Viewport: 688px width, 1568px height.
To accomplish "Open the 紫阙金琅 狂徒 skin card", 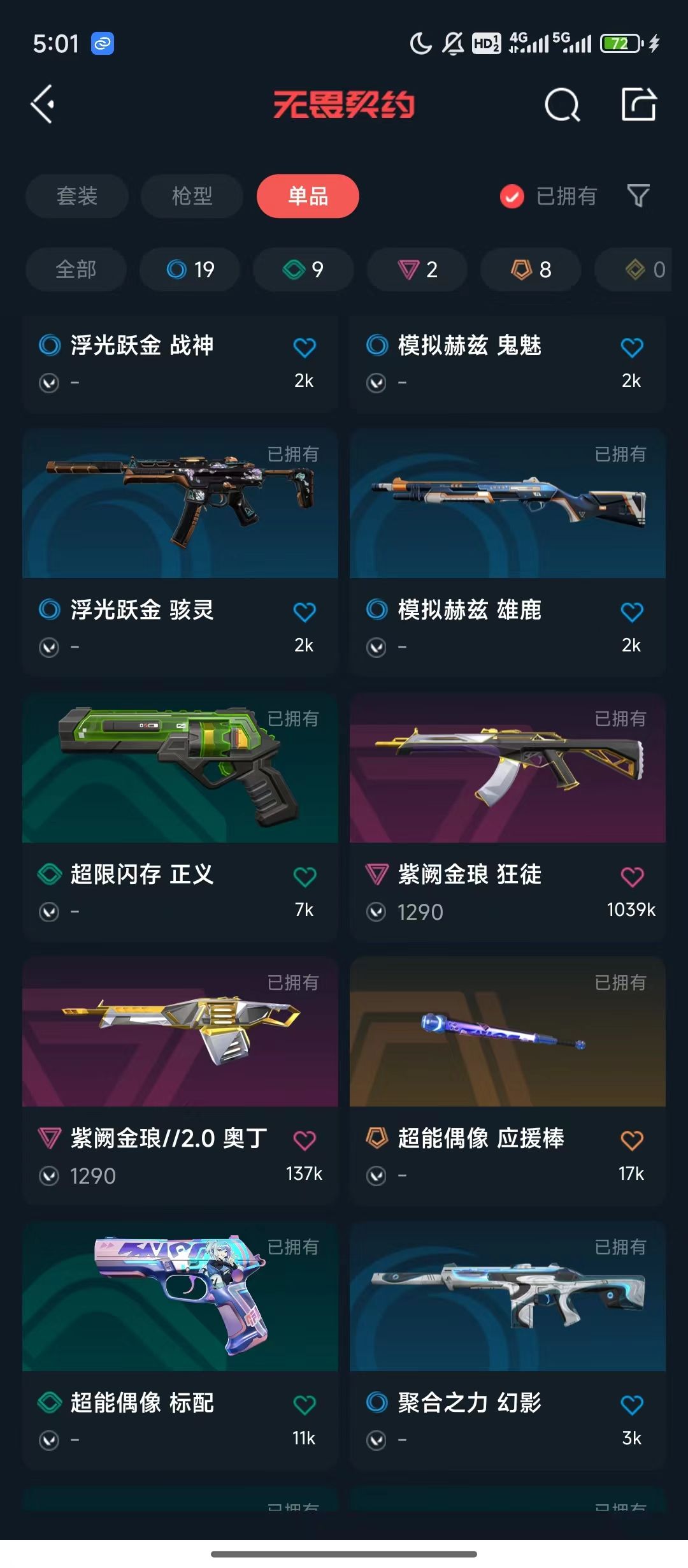I will [508, 817].
